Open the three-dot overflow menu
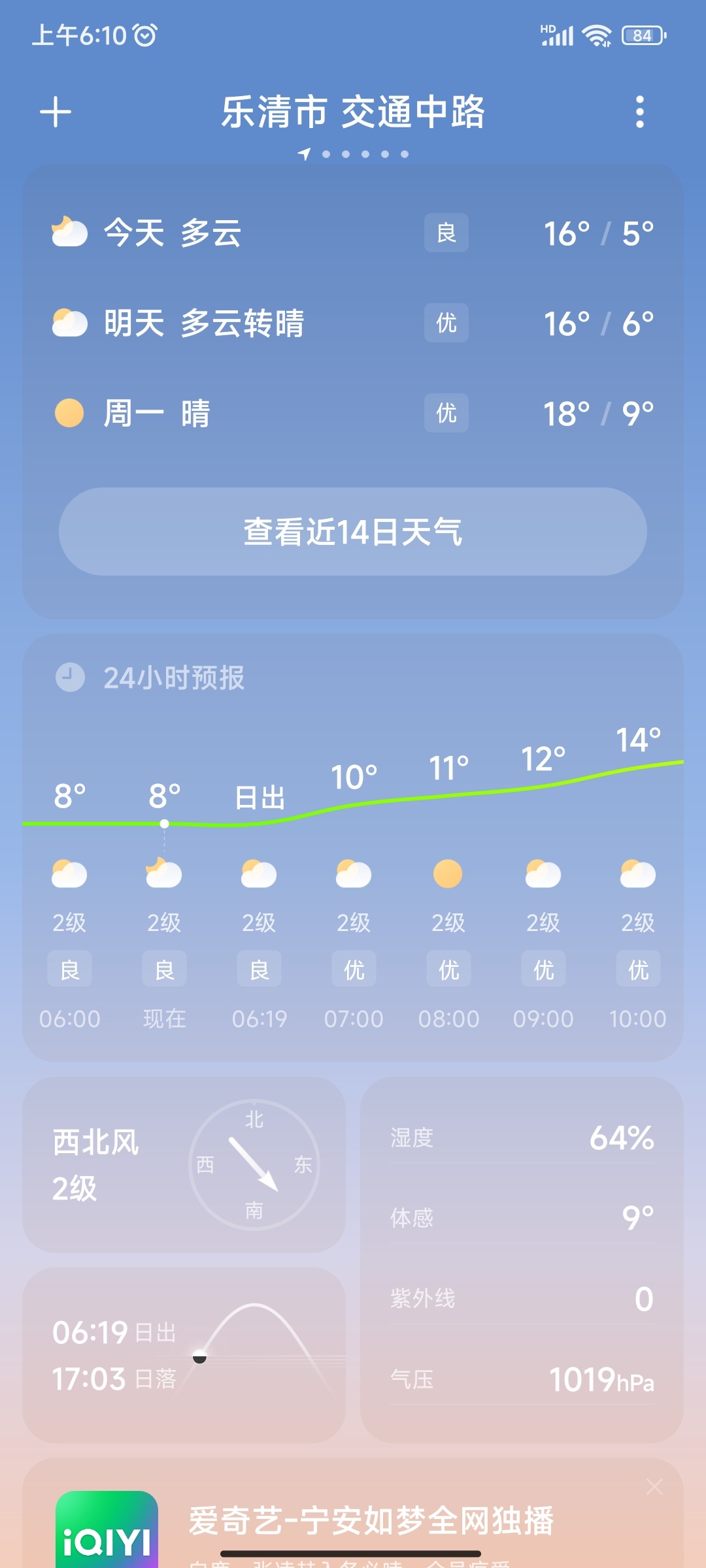Image resolution: width=706 pixels, height=1568 pixels. 640,112
